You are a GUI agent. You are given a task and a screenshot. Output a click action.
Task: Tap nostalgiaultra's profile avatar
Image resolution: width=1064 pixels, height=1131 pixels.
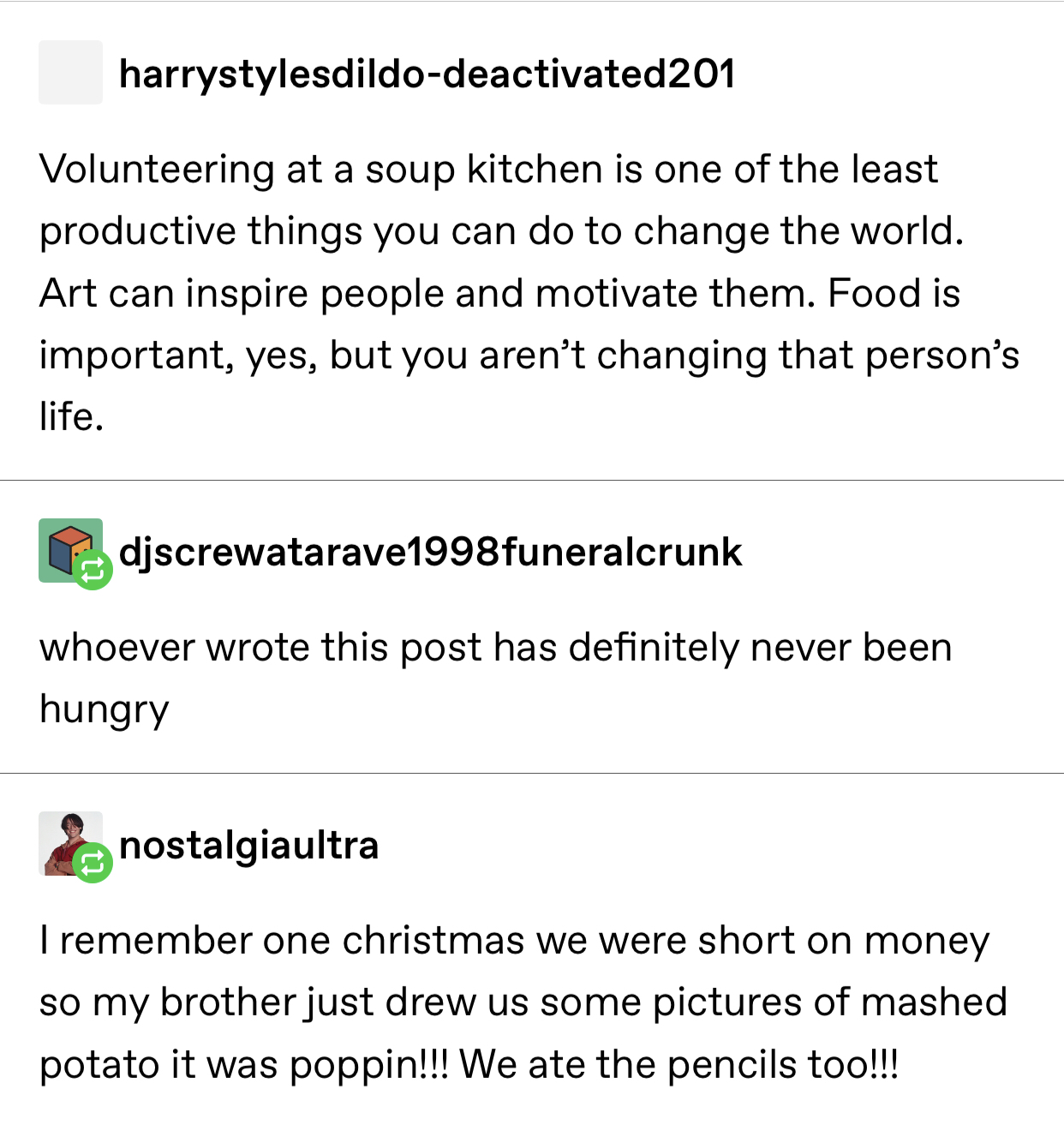pyautogui.click(x=67, y=841)
